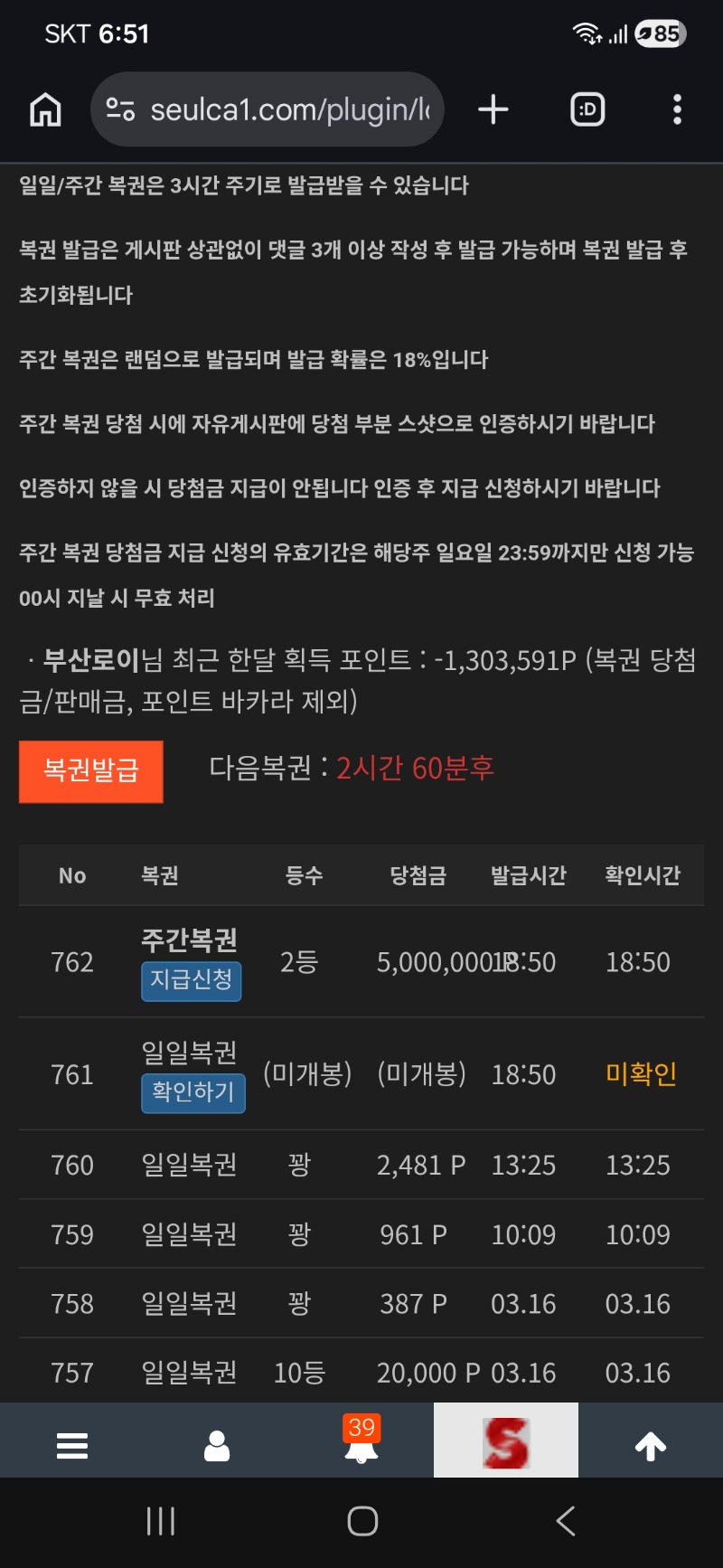This screenshot has height=1568, width=723.
Task: Open the tab switcher
Action: 587,110
